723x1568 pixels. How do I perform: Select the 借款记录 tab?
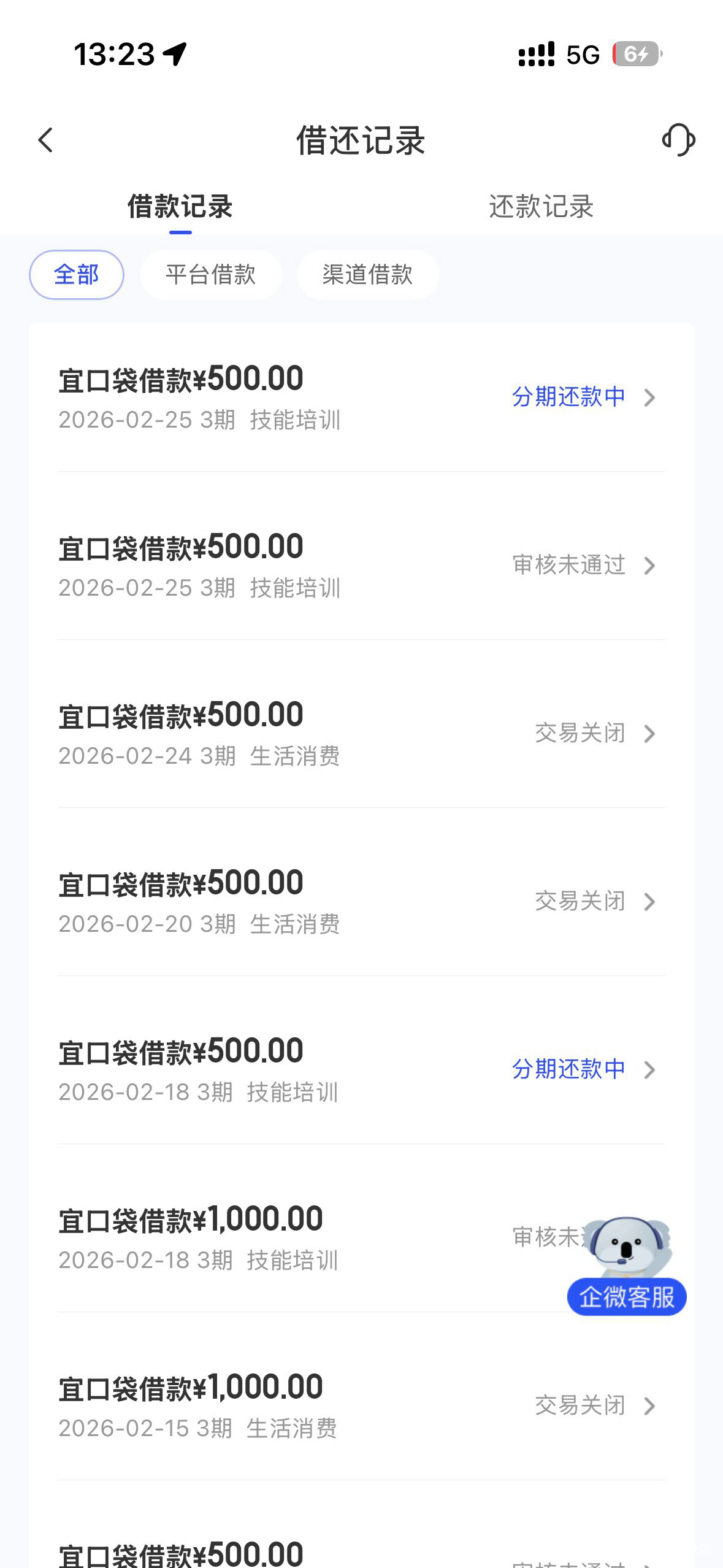click(180, 207)
